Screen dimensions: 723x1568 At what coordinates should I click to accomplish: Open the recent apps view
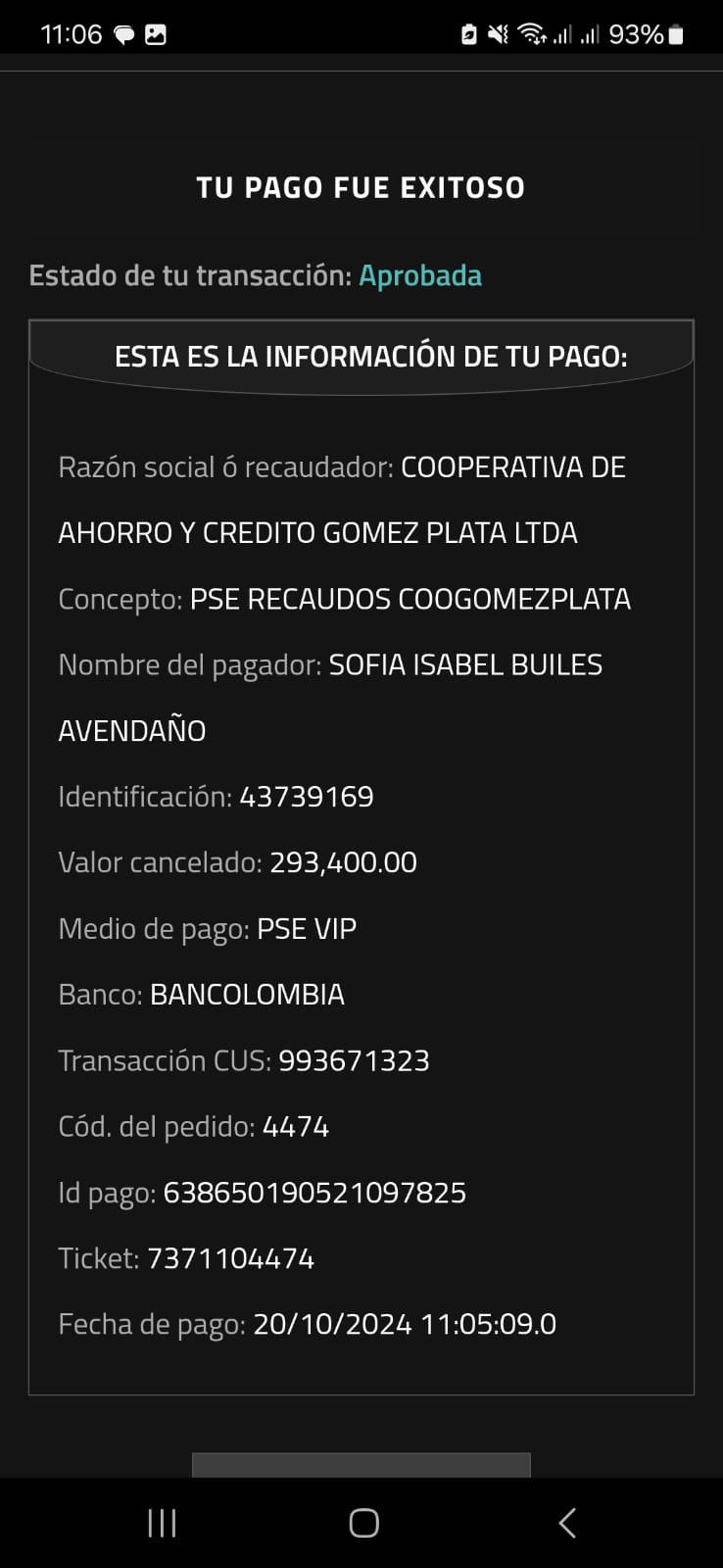click(x=162, y=1522)
